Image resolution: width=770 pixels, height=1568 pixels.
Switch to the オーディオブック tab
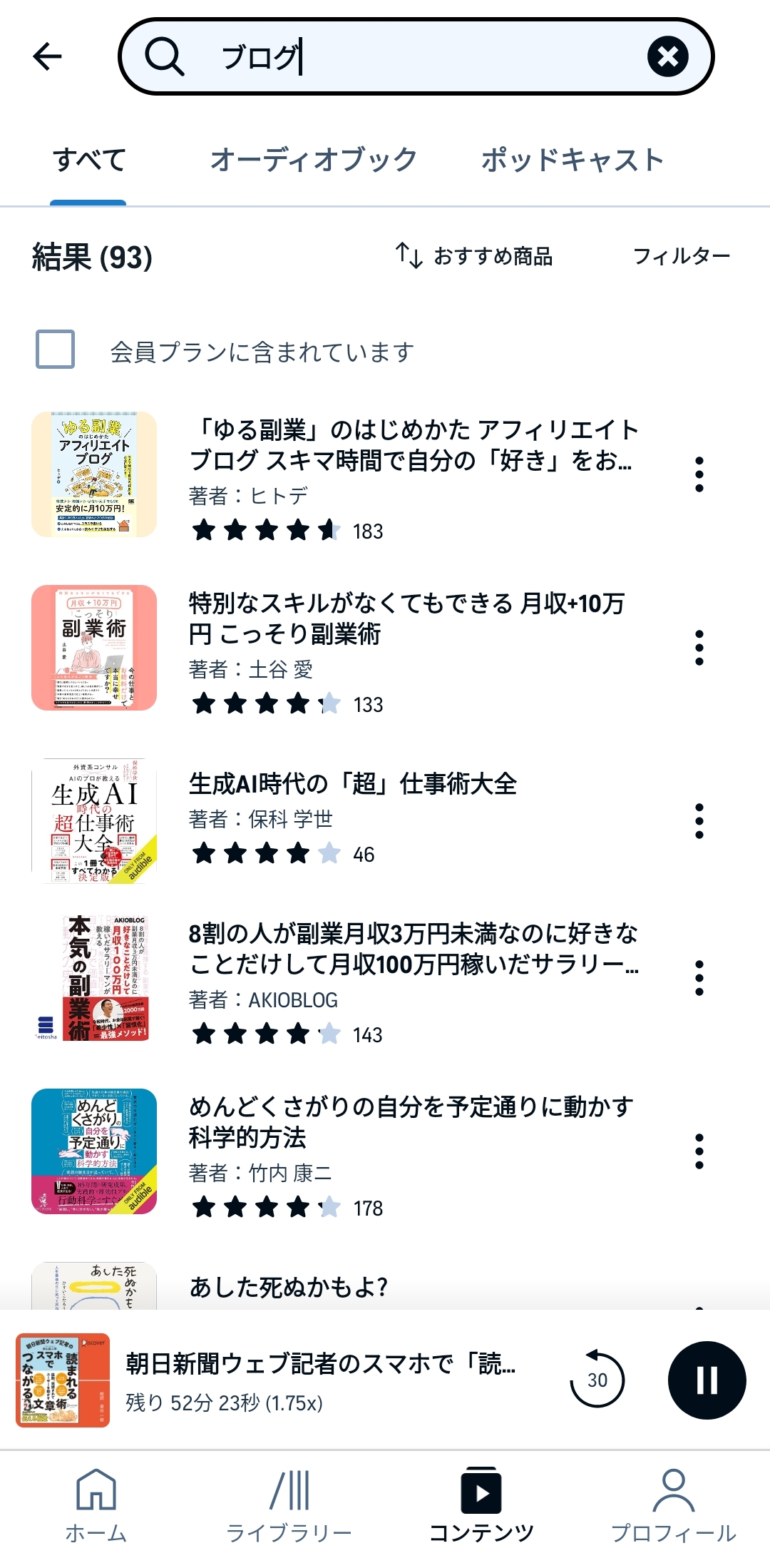coord(313,160)
